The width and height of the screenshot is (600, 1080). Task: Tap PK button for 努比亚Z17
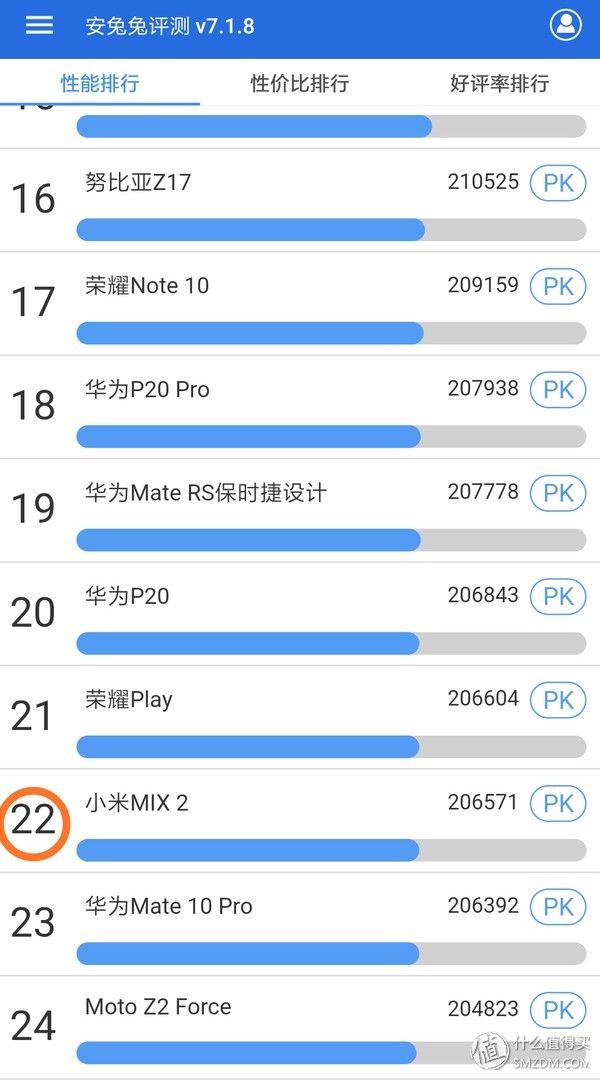[558, 183]
